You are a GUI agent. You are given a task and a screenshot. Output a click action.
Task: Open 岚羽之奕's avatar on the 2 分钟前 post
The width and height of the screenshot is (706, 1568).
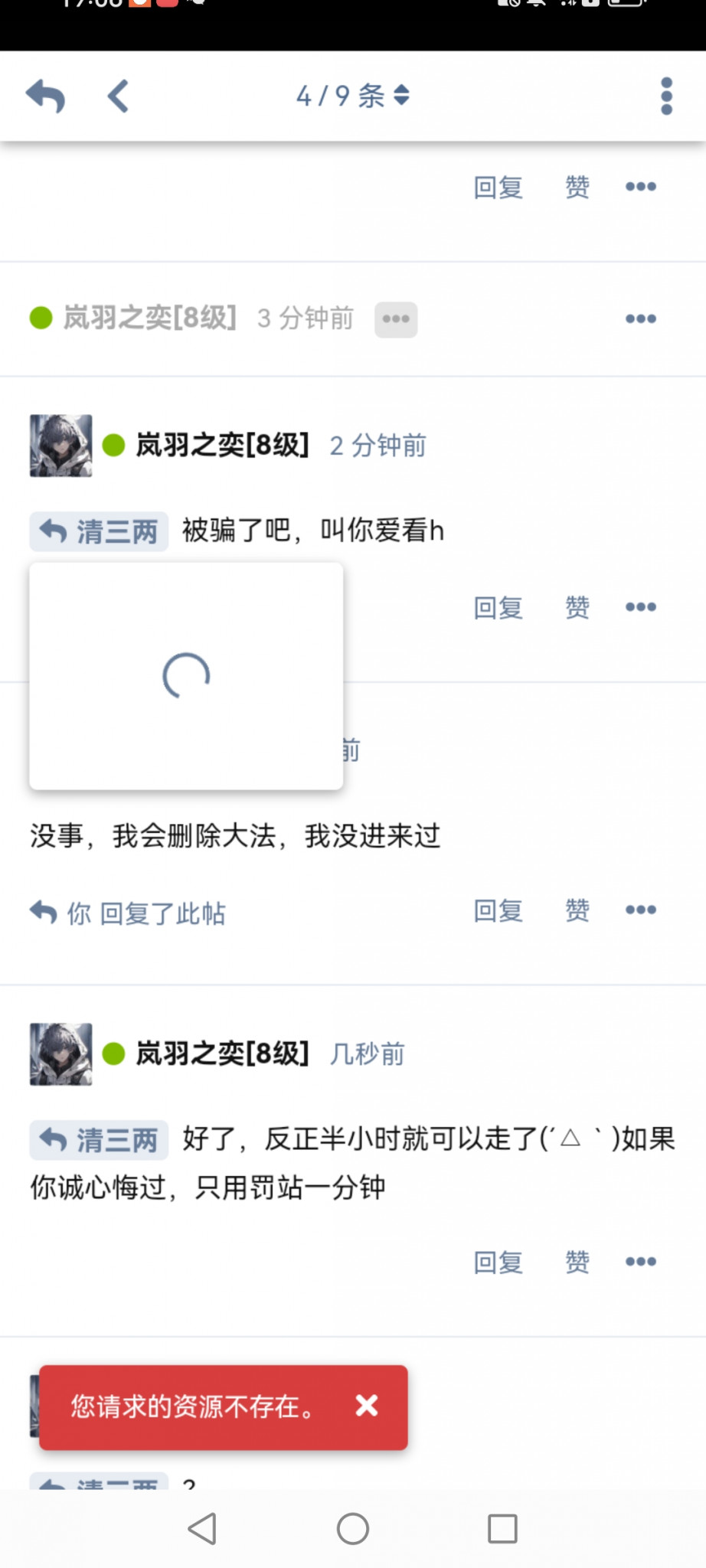pos(61,446)
